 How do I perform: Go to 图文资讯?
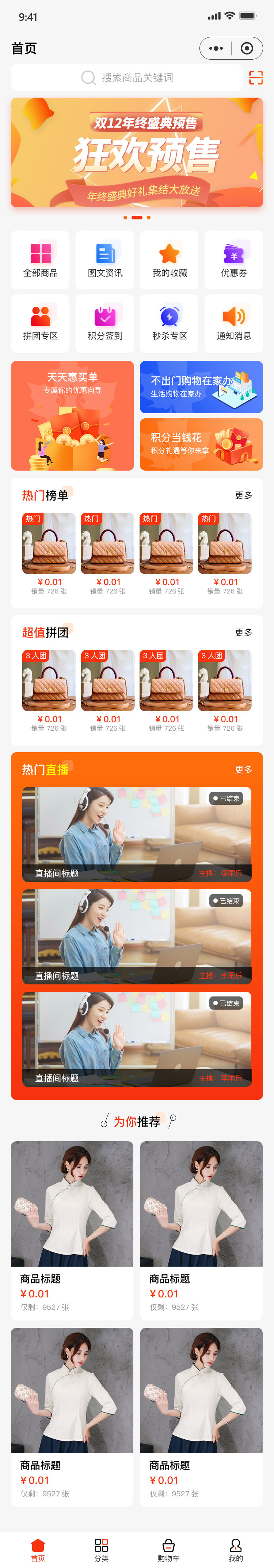coord(105,259)
